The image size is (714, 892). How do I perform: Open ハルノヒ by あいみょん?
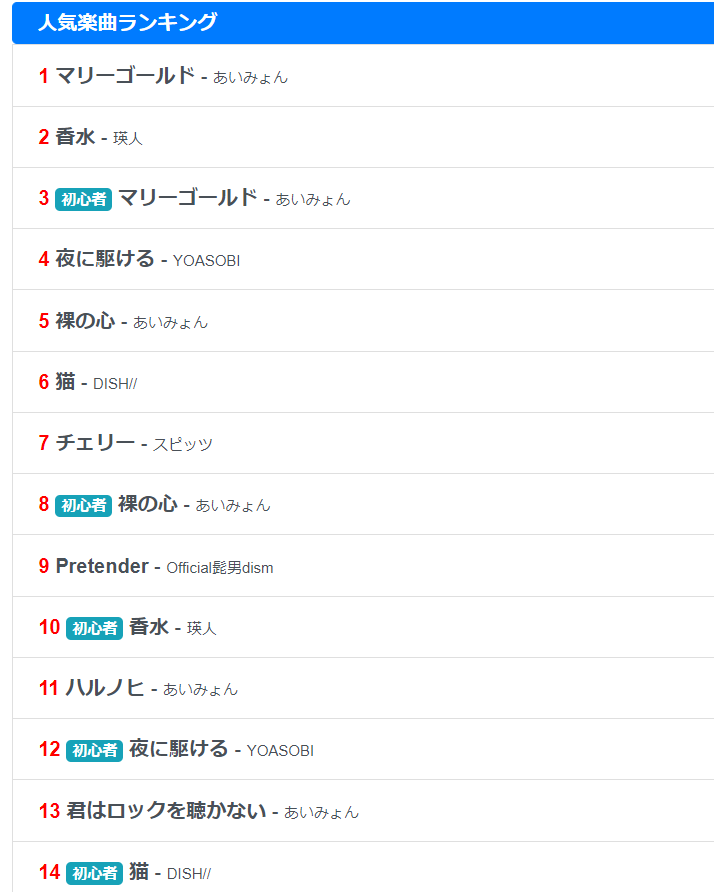pyautogui.click(x=106, y=688)
